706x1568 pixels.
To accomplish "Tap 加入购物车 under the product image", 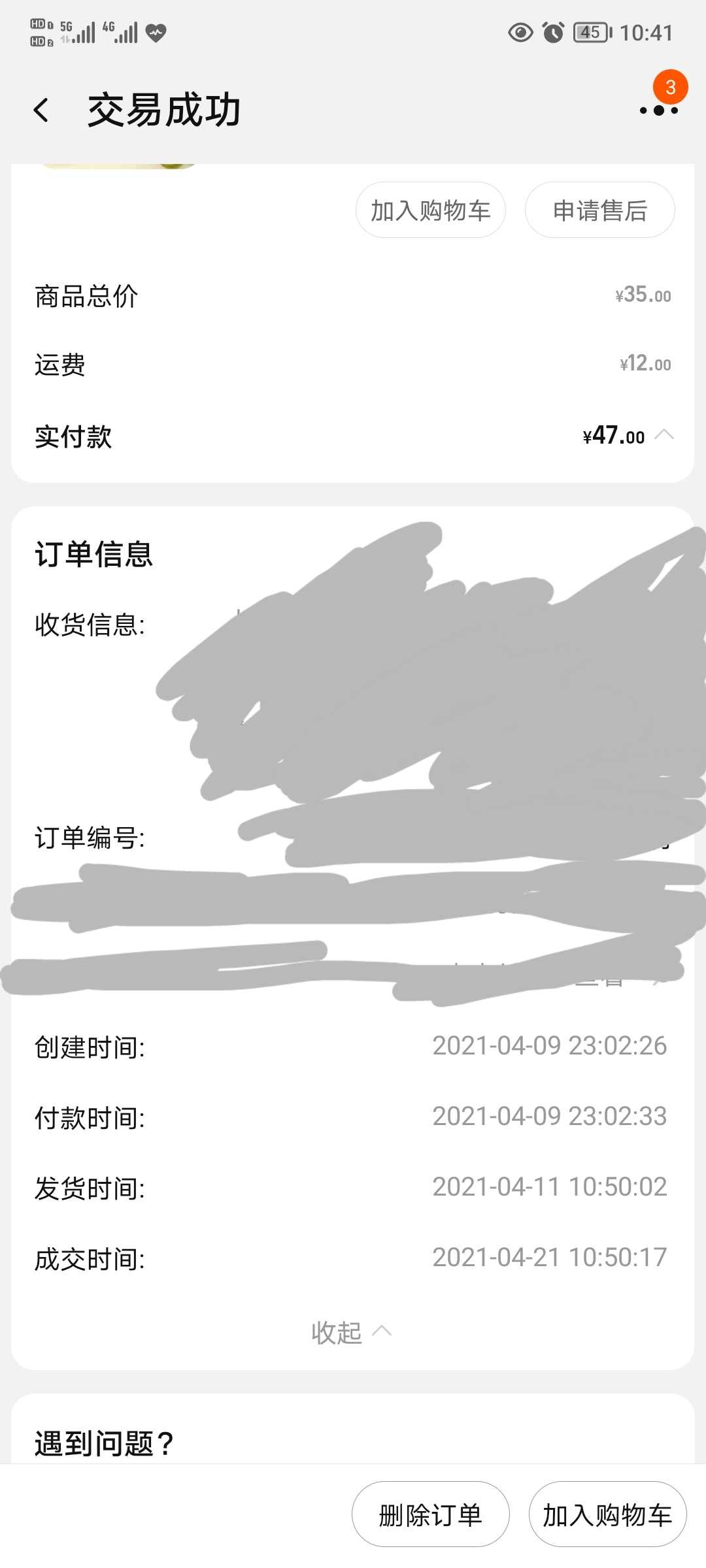I will coord(431,210).
